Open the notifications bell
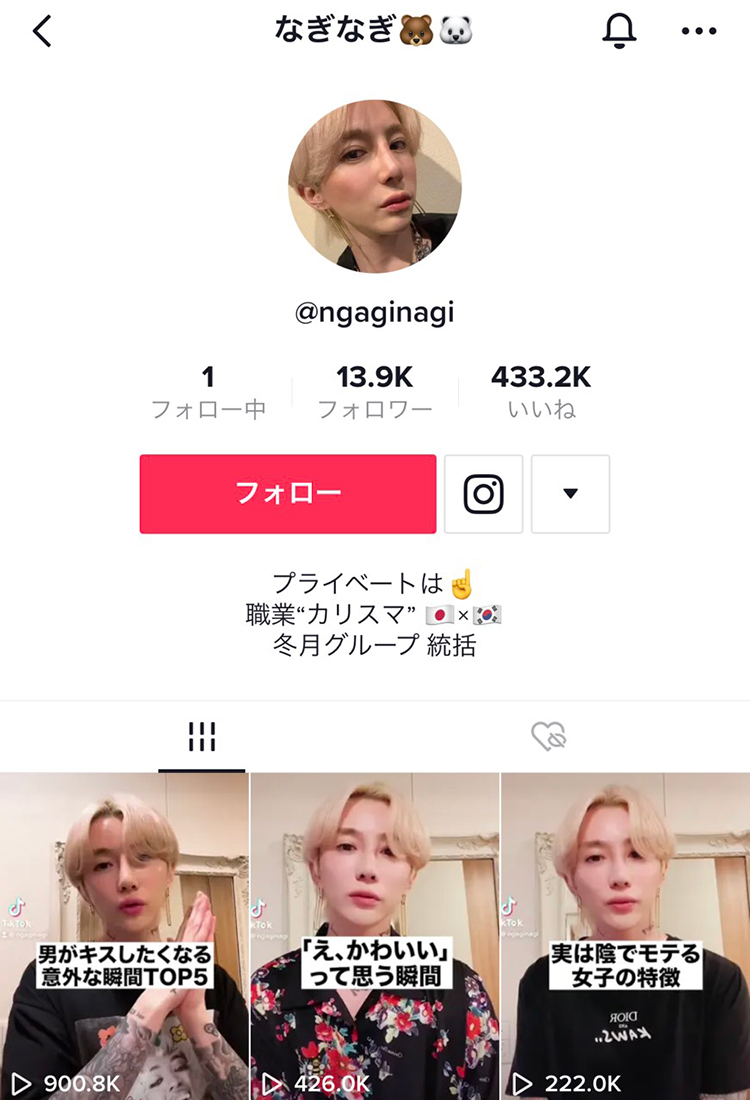 (x=620, y=31)
